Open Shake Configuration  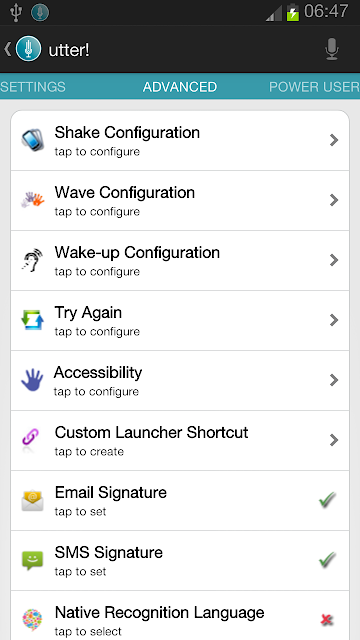180,140
